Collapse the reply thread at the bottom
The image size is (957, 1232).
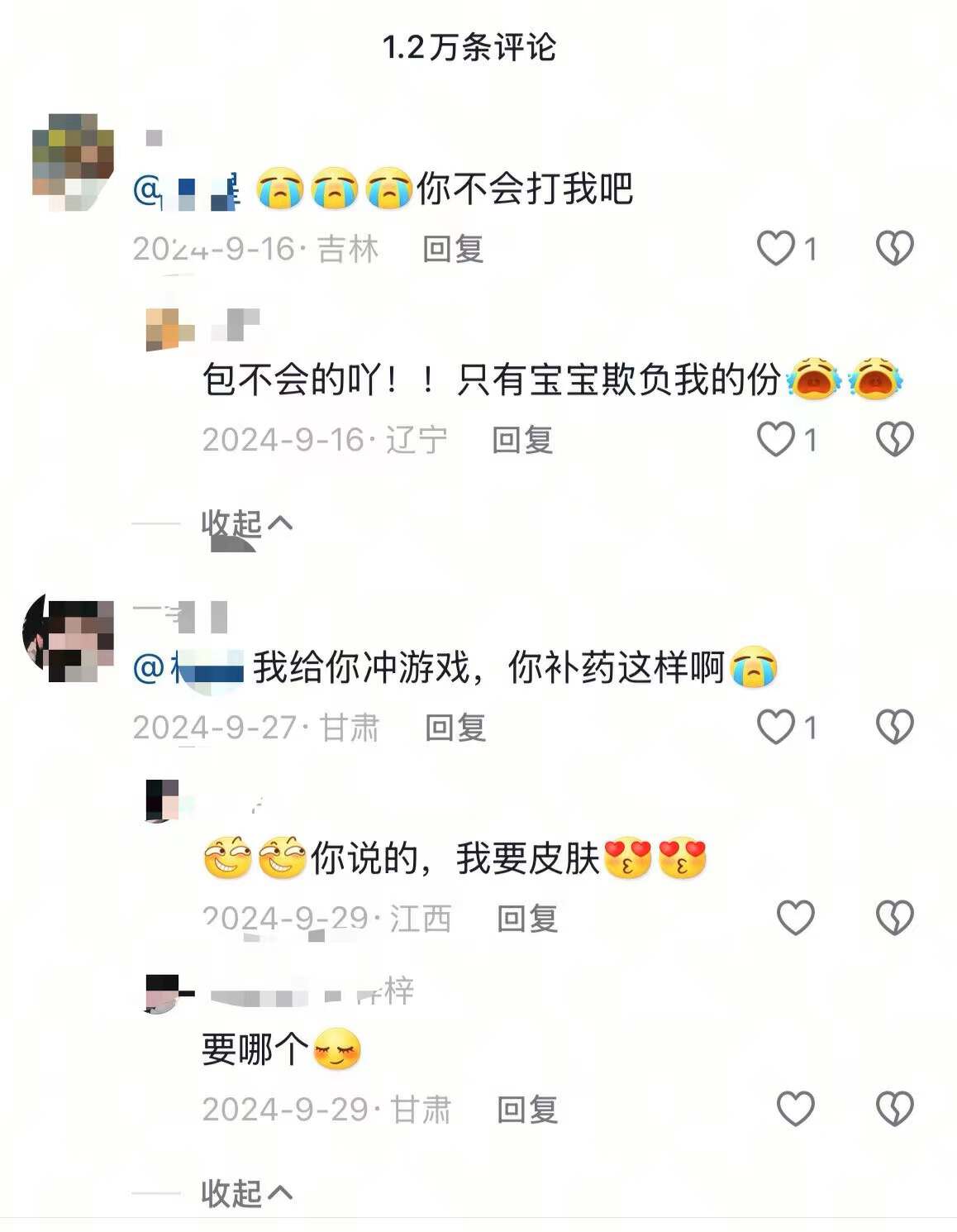[245, 1193]
